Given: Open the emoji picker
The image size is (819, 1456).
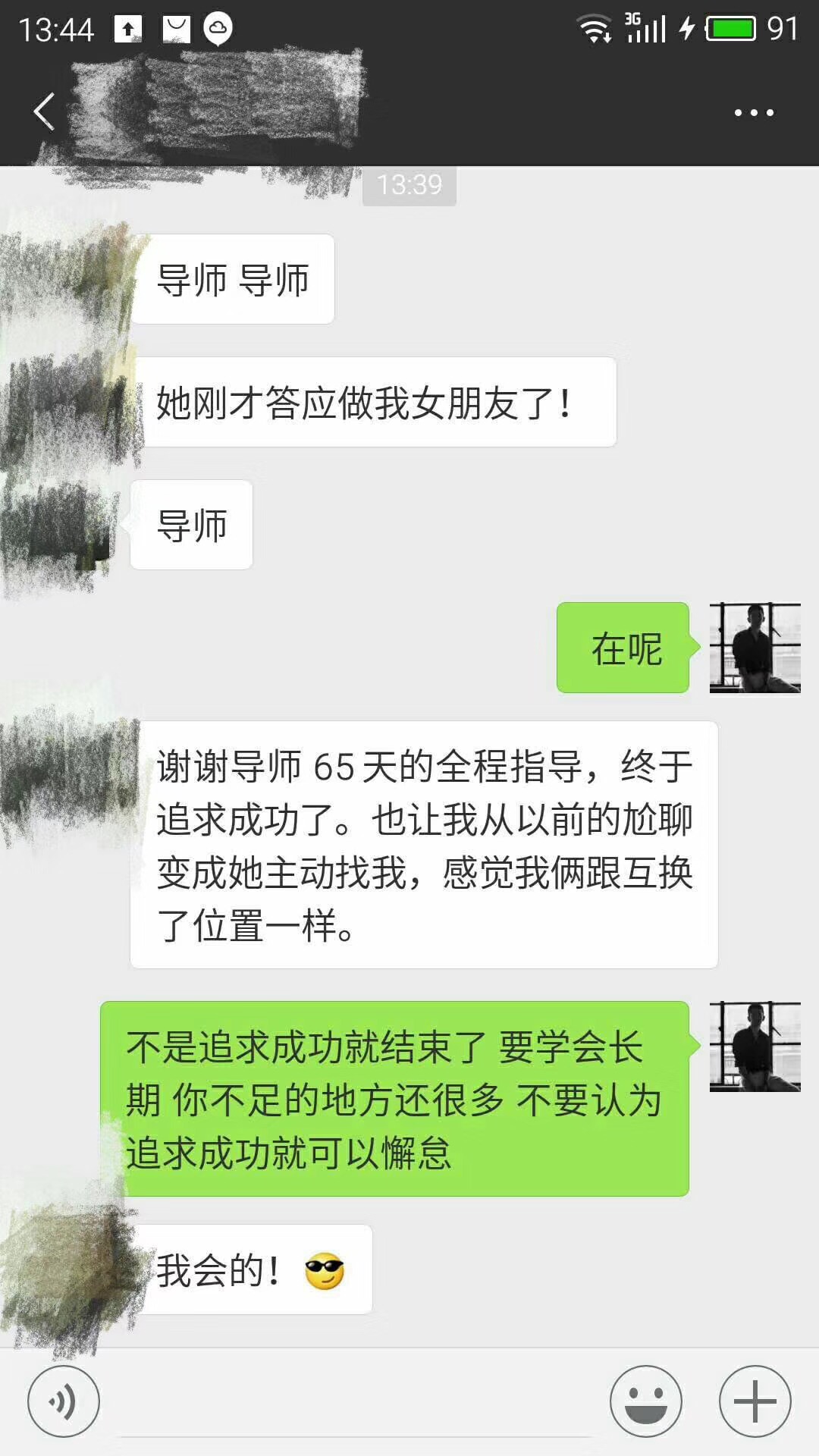Looking at the screenshot, I should (x=646, y=1401).
